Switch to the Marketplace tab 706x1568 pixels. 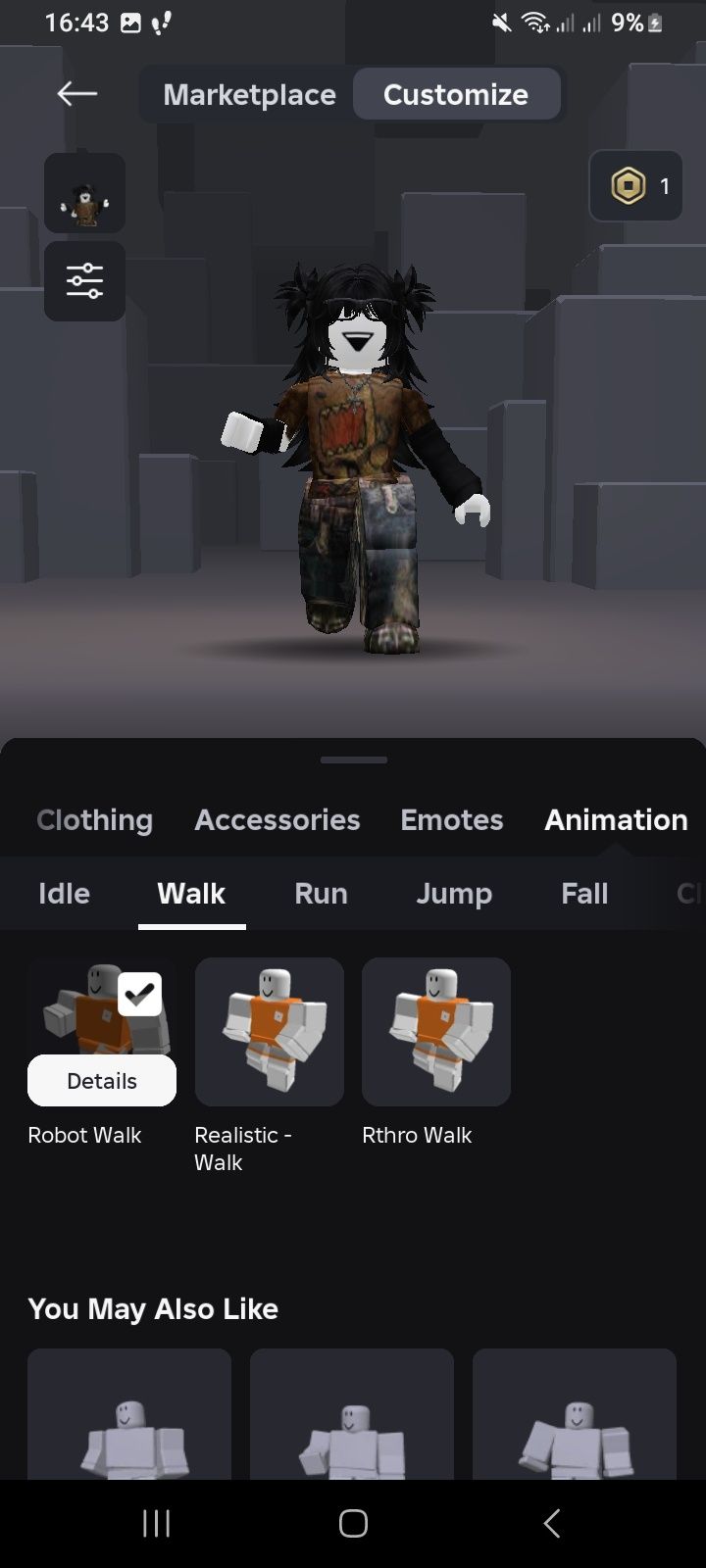[x=249, y=95]
